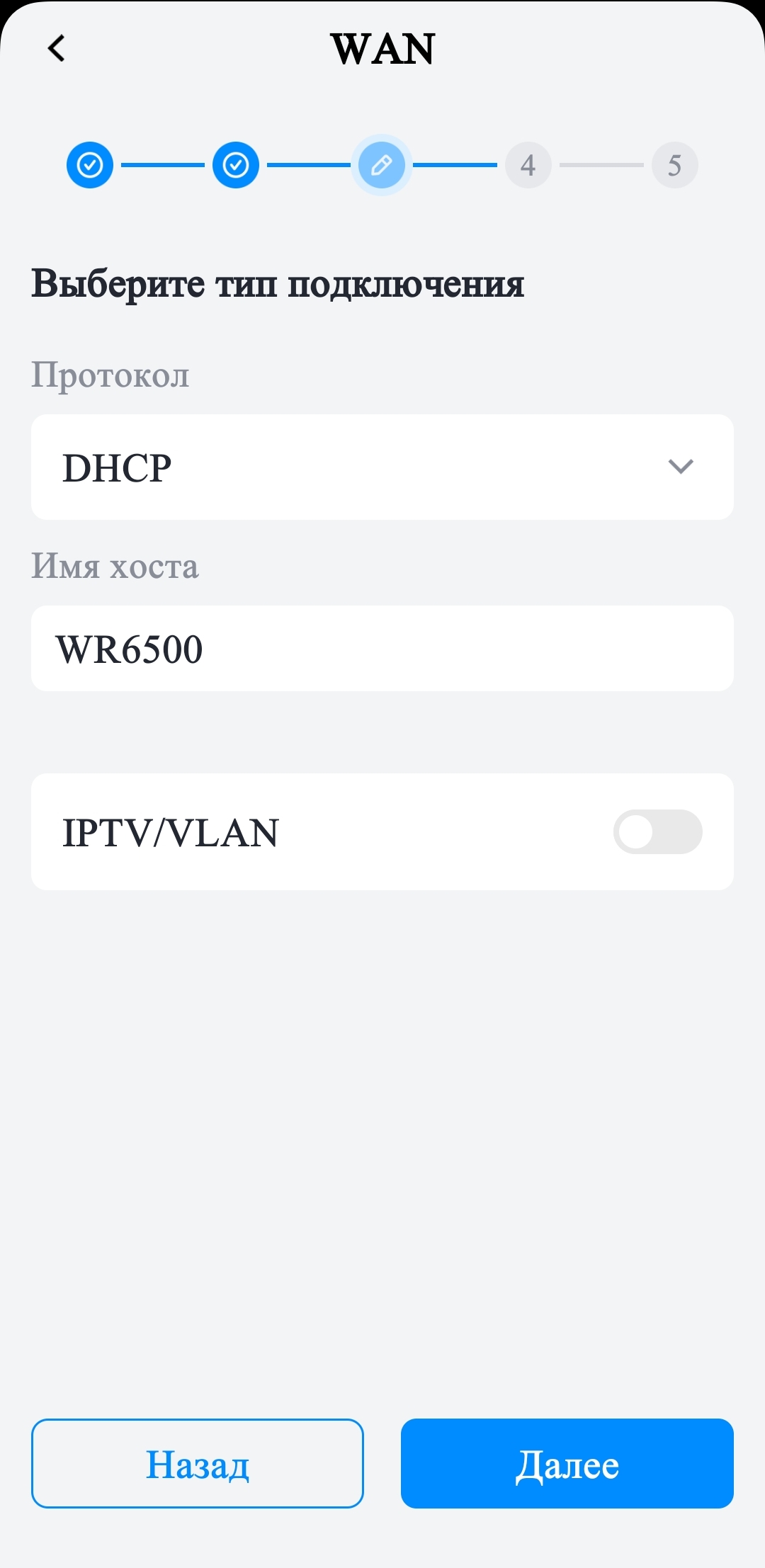Edit the host name field WR6500

click(382, 649)
